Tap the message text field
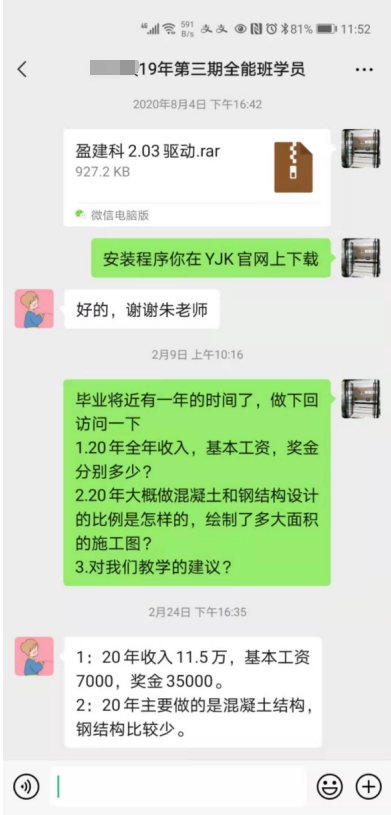This screenshot has height=815, width=391. pyautogui.click(x=178, y=787)
